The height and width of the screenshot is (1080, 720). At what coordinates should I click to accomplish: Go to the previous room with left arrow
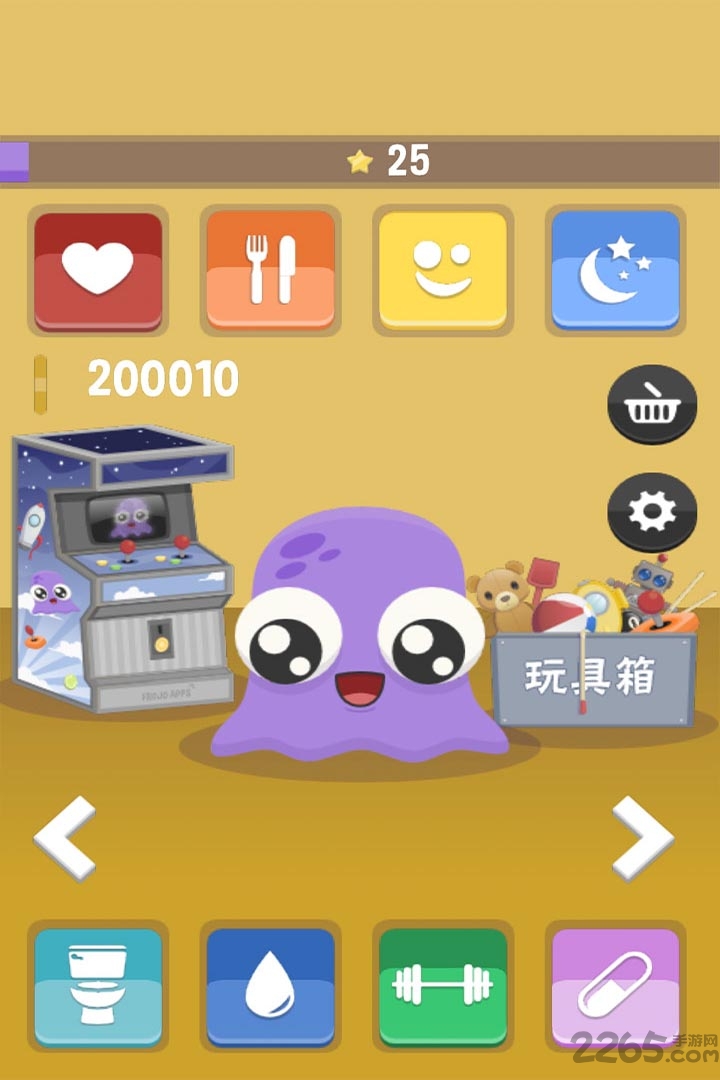tap(65, 838)
